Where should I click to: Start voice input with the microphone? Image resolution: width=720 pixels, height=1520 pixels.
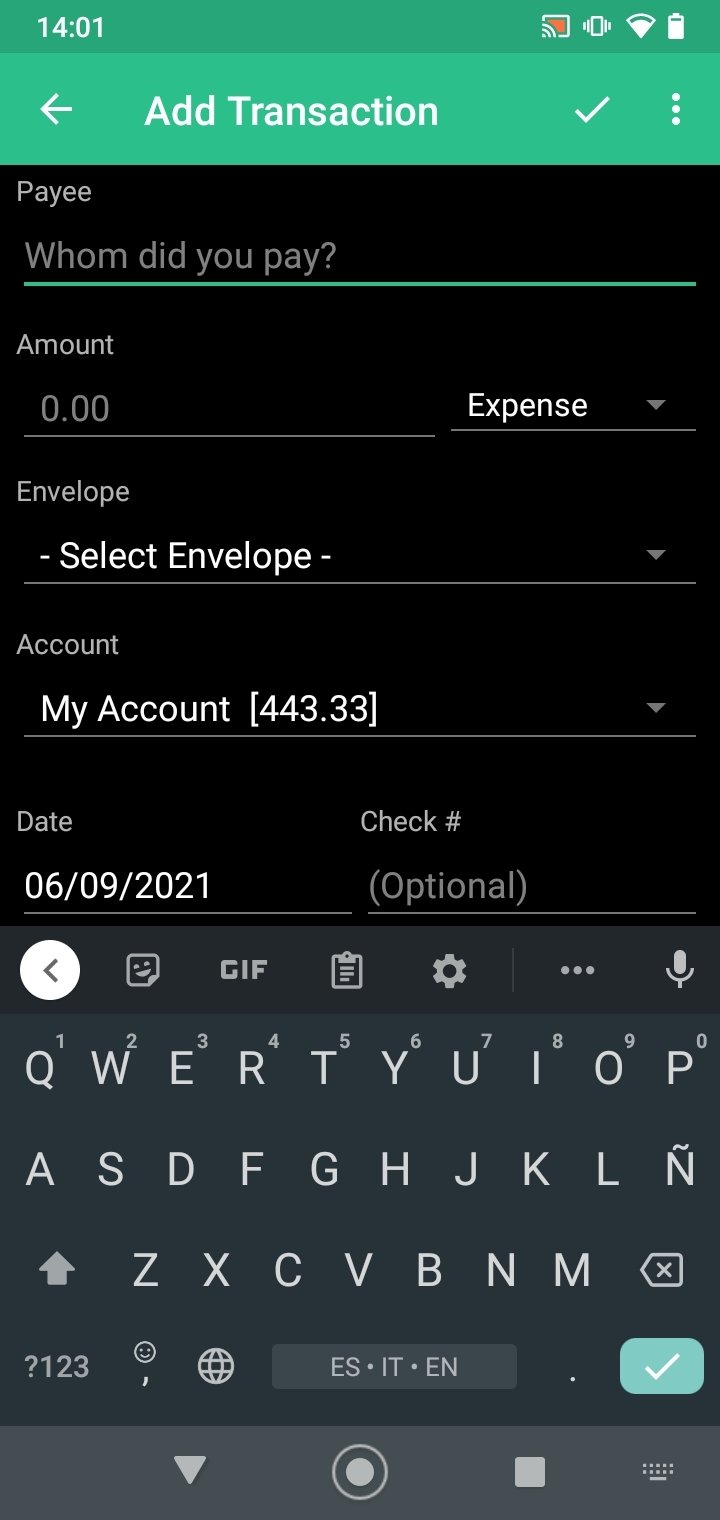[680, 970]
